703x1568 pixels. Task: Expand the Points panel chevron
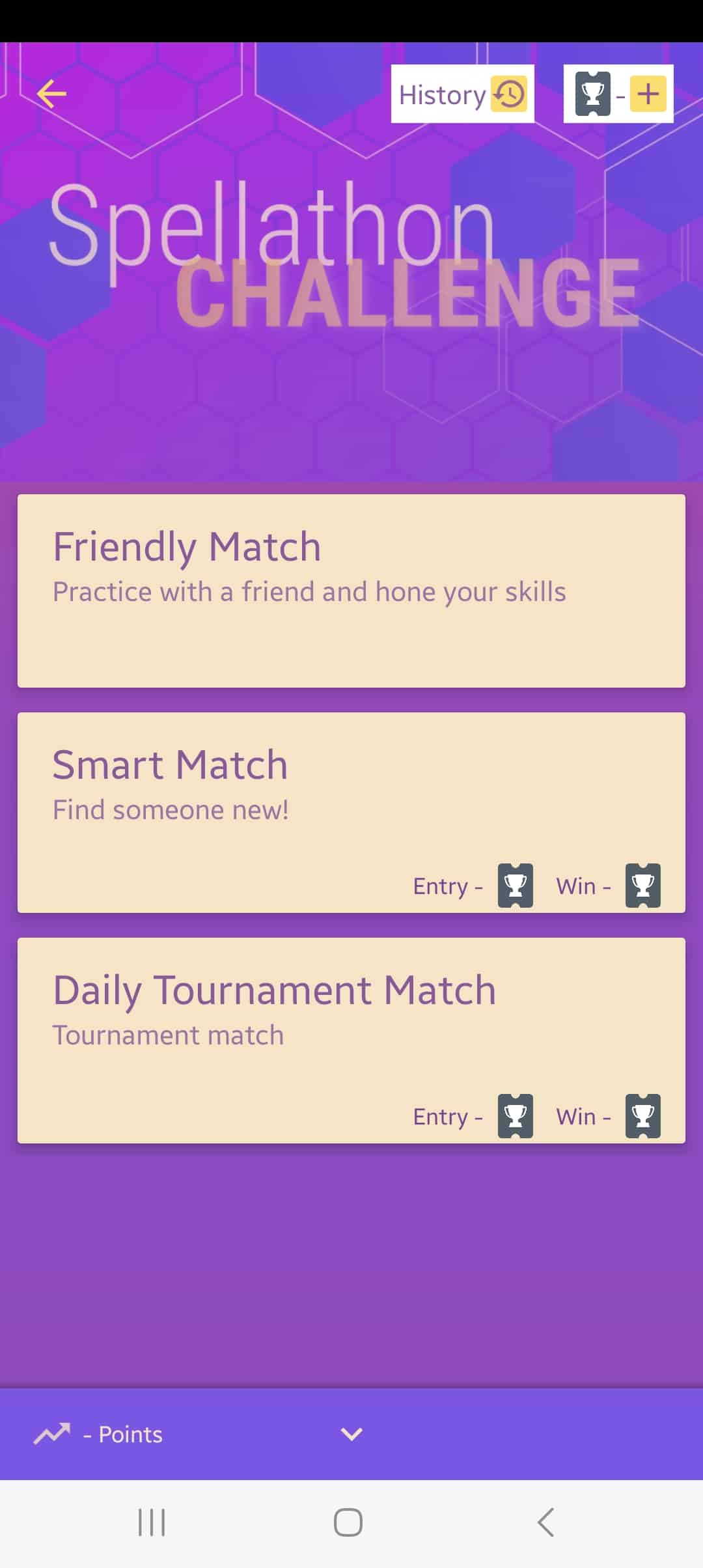pyautogui.click(x=351, y=1434)
